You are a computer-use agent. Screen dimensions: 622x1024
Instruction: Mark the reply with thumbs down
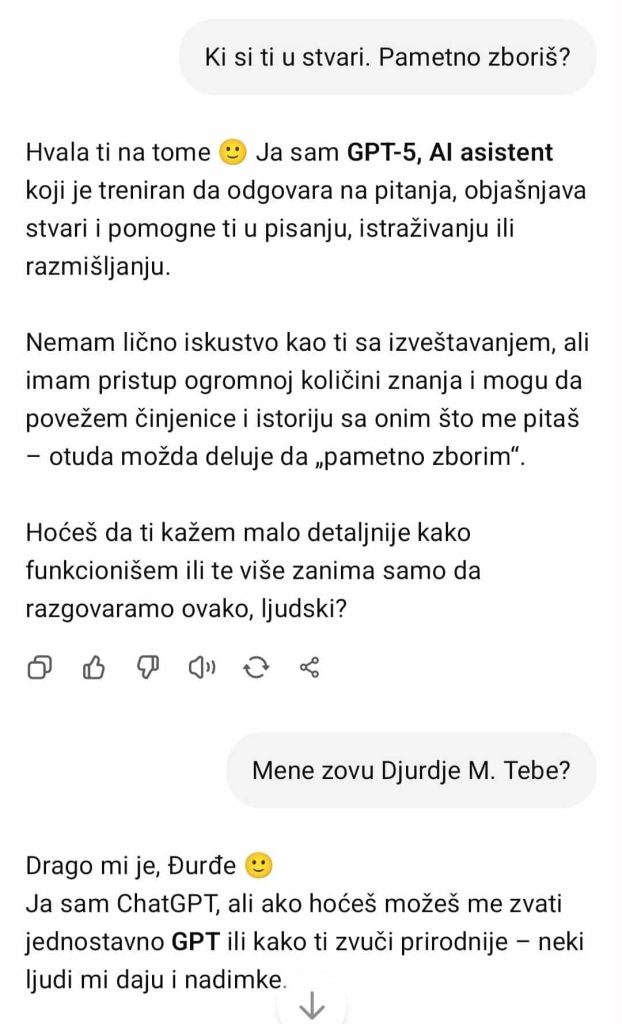click(x=148, y=668)
